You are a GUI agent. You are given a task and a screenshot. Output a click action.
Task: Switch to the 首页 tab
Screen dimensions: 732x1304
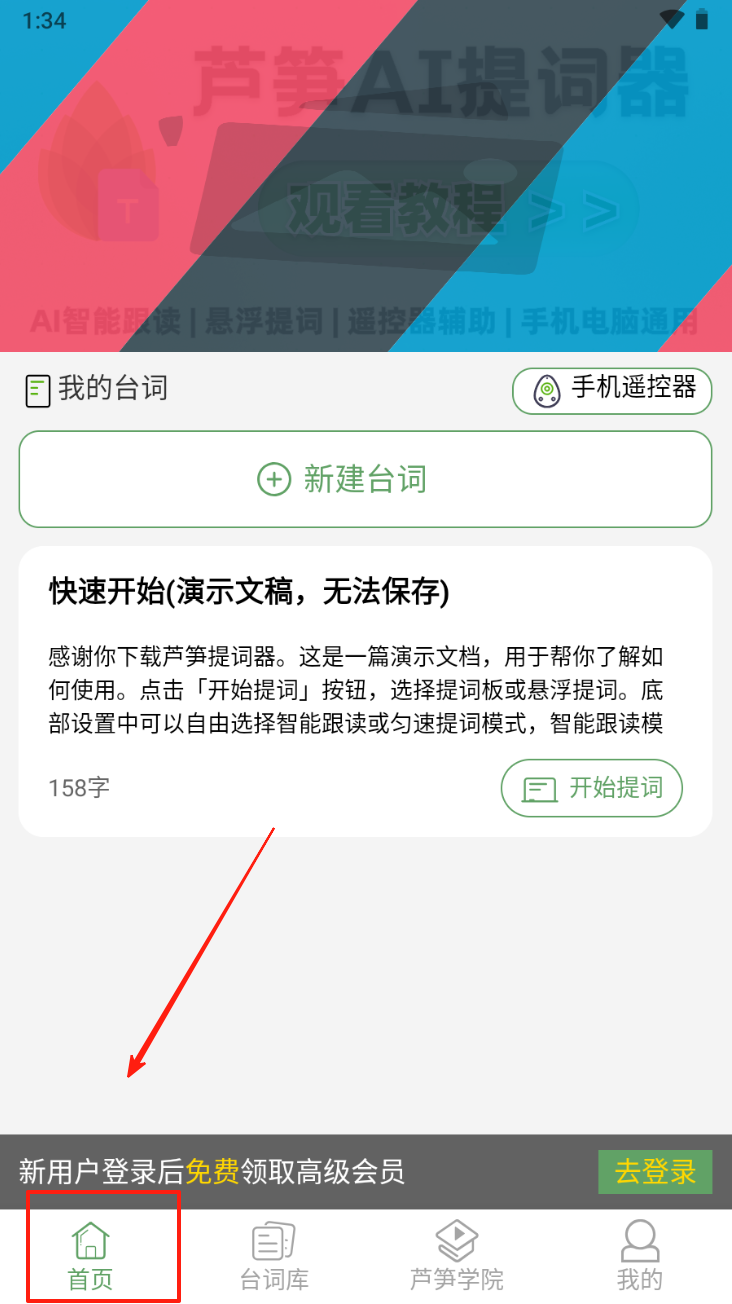tap(90, 1256)
